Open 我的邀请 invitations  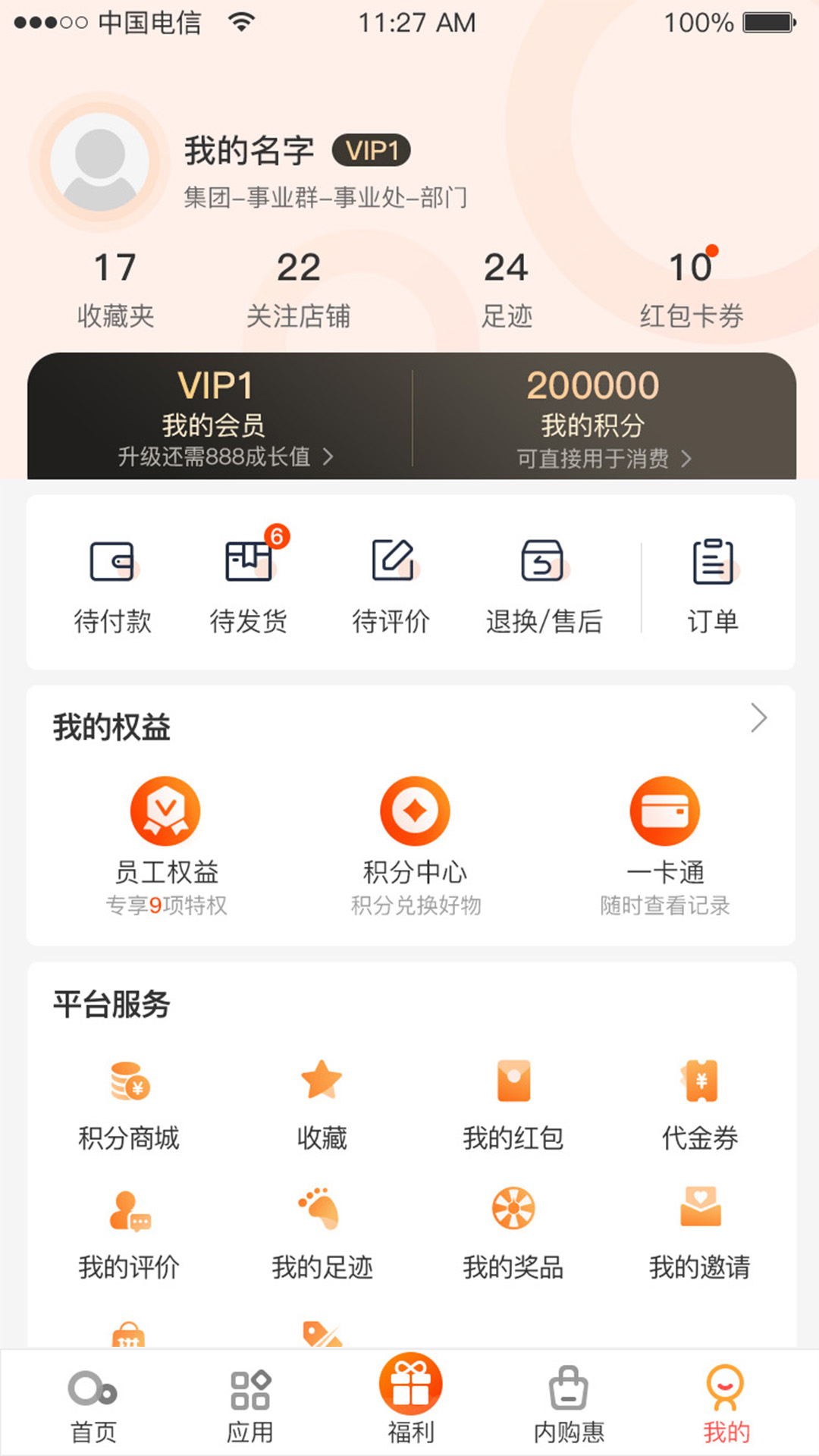pos(699,1232)
